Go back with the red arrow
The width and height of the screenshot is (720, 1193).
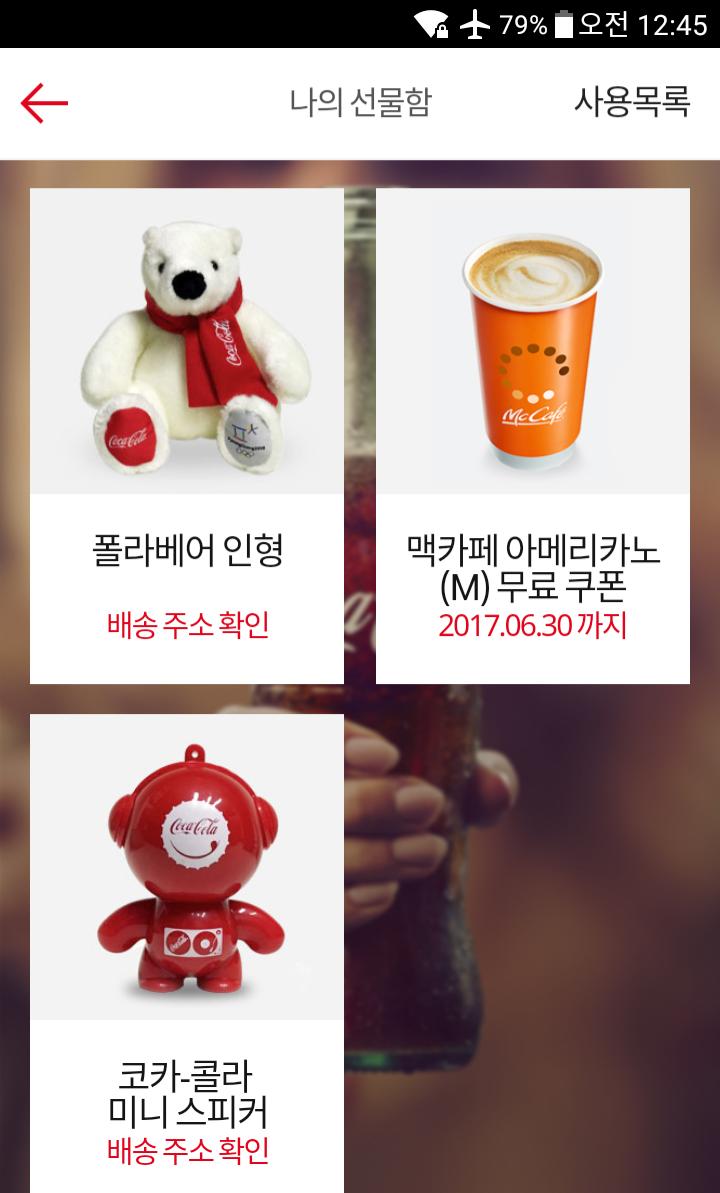[44, 103]
